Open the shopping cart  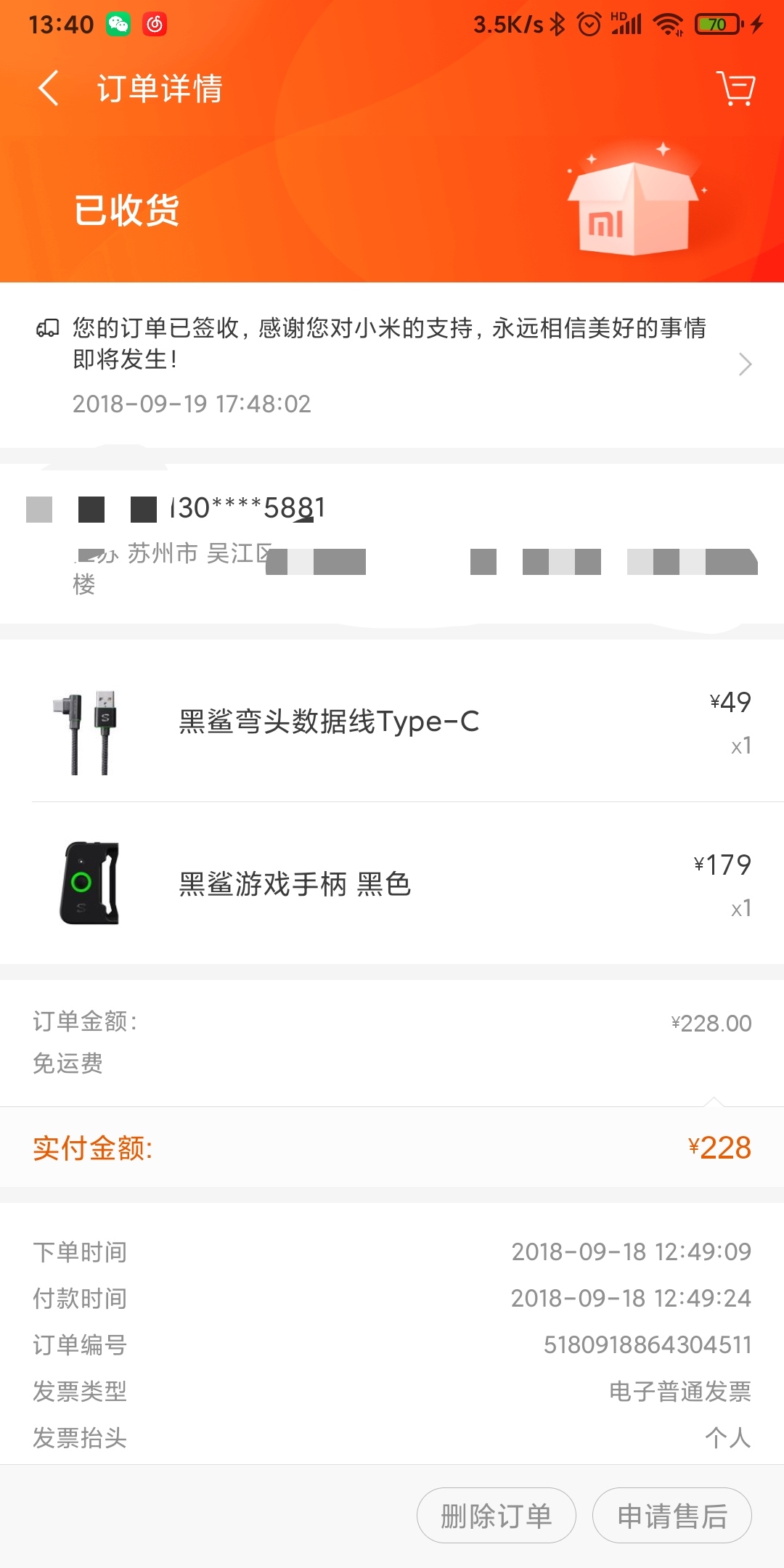735,89
